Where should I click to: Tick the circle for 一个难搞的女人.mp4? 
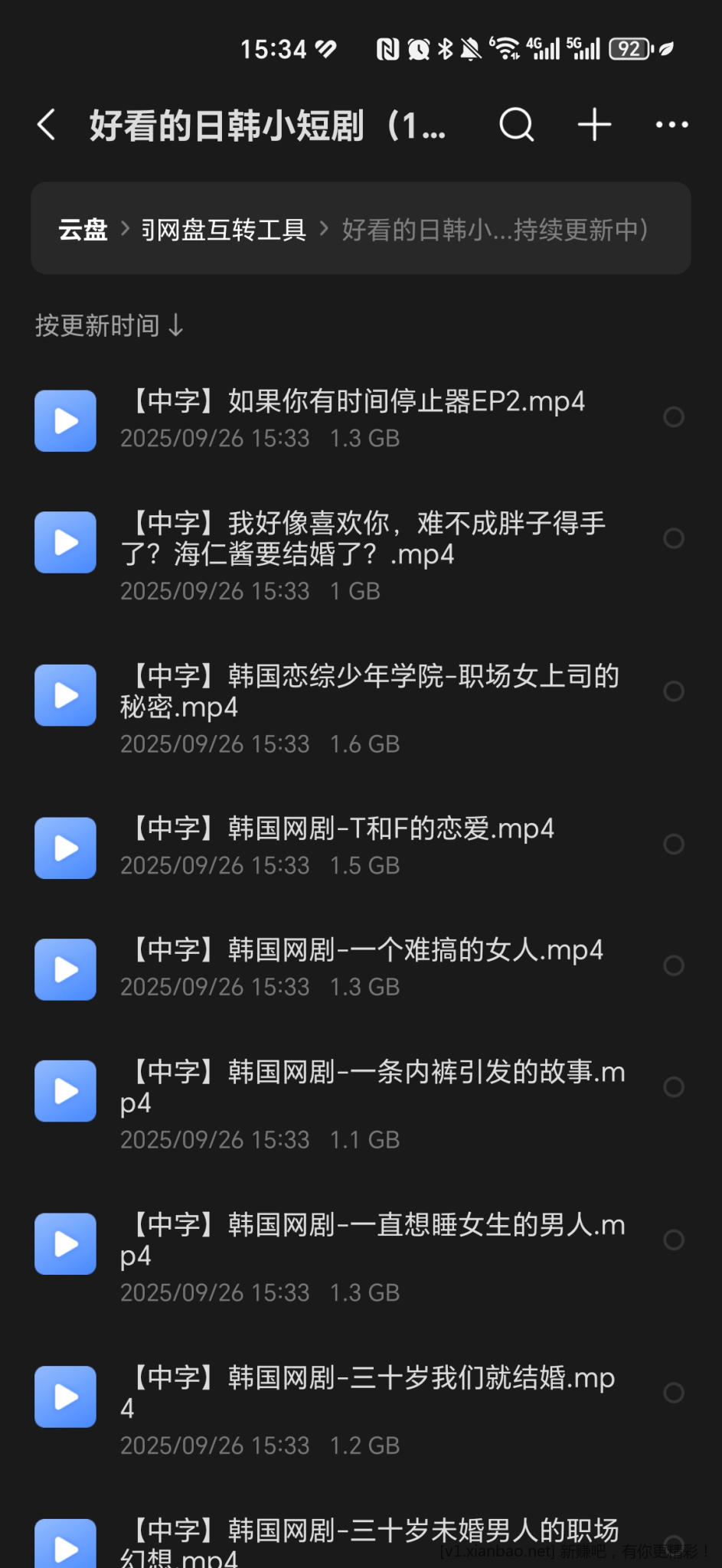673,965
